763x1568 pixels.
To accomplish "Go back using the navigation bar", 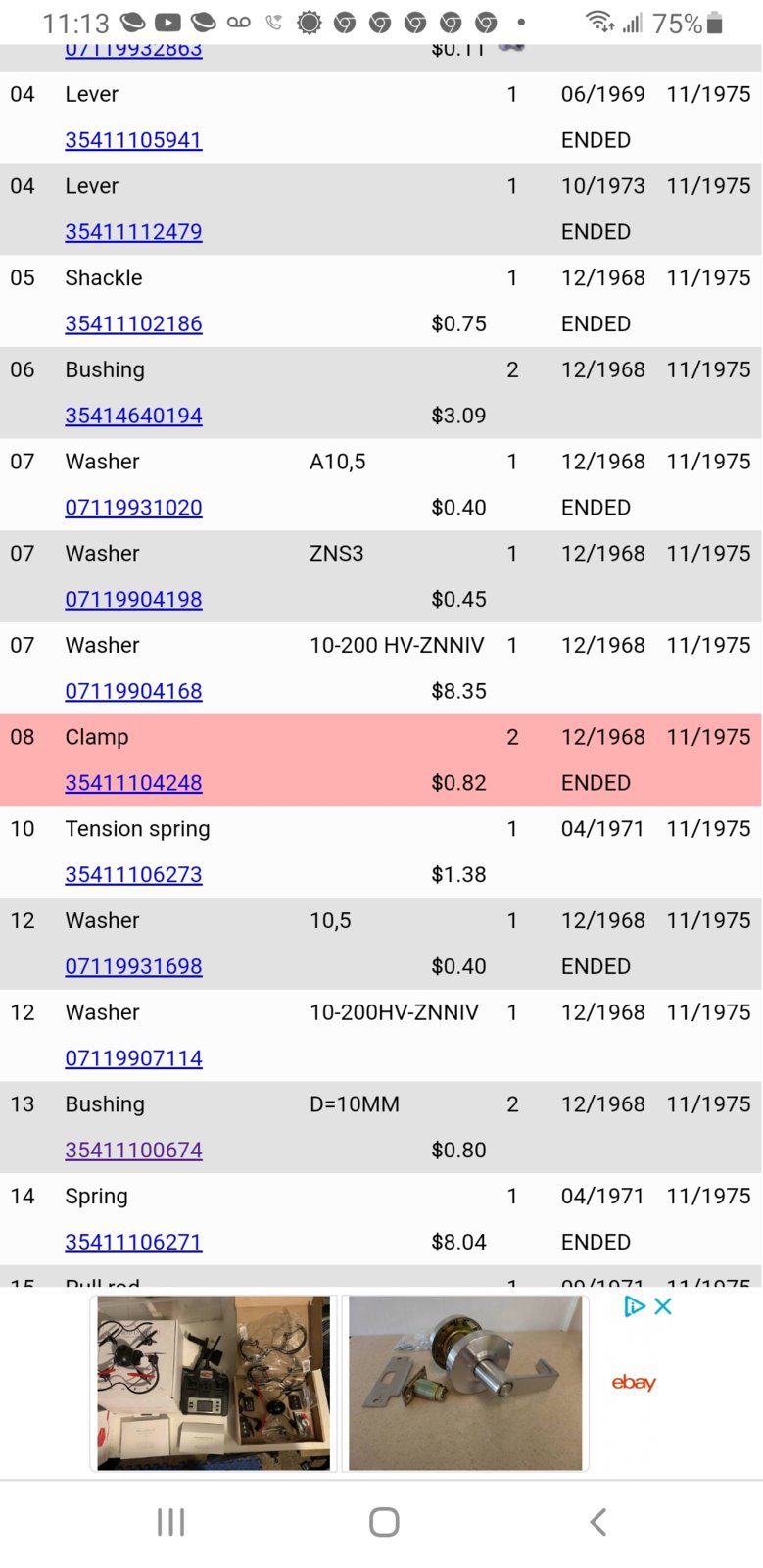I will tap(598, 1522).
